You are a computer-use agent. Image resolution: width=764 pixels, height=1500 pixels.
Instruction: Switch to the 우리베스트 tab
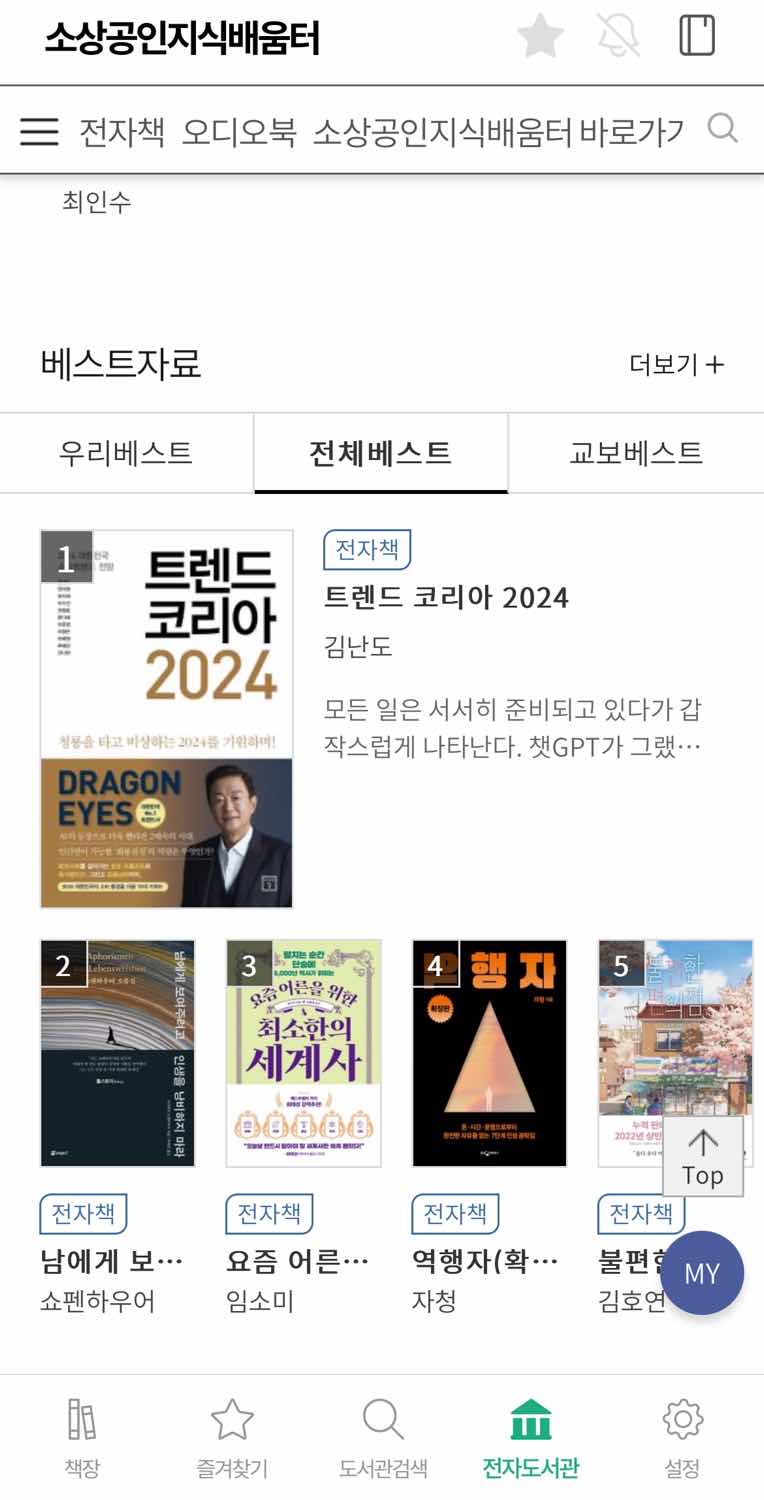[x=126, y=453]
